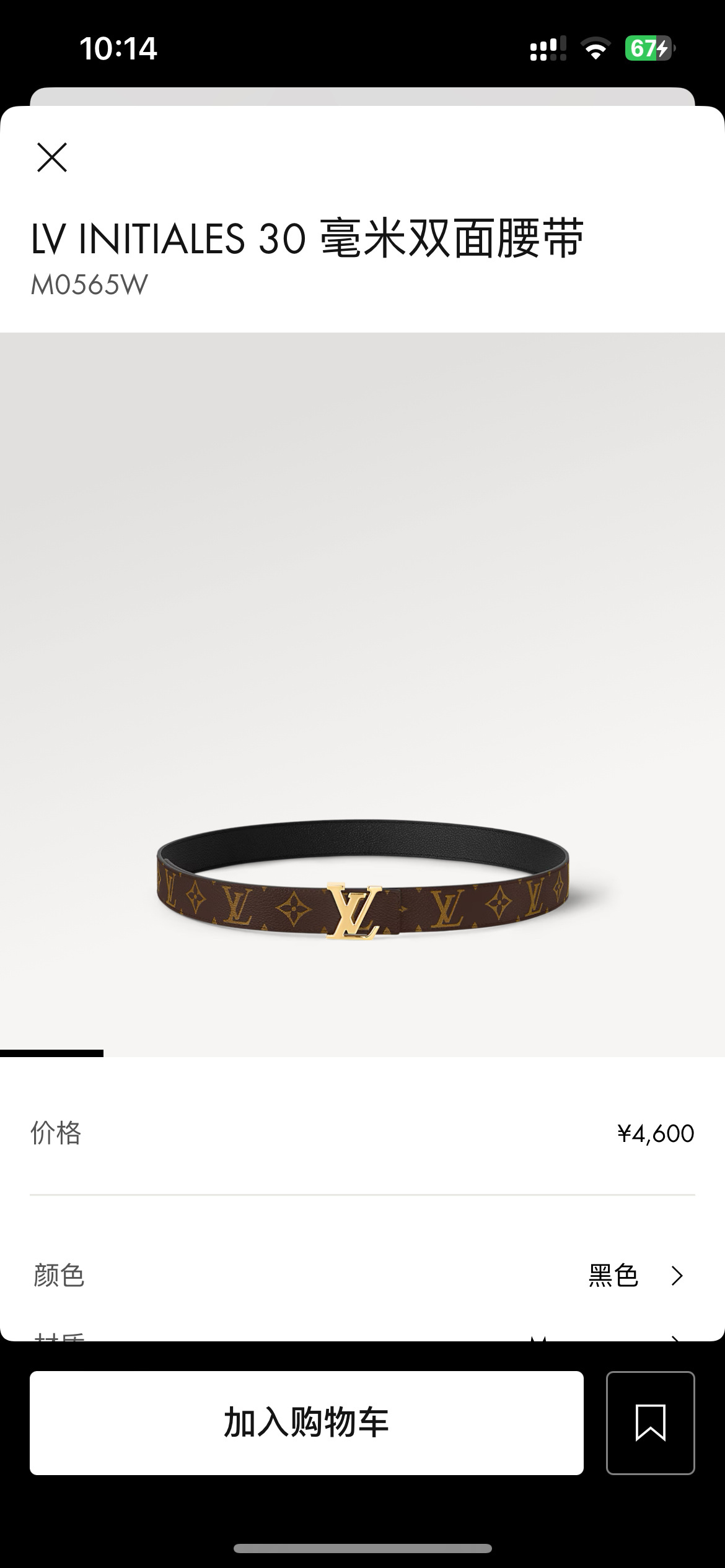Save the belt to wishlist with bookmark icon
725x1568 pixels.
(x=650, y=1422)
